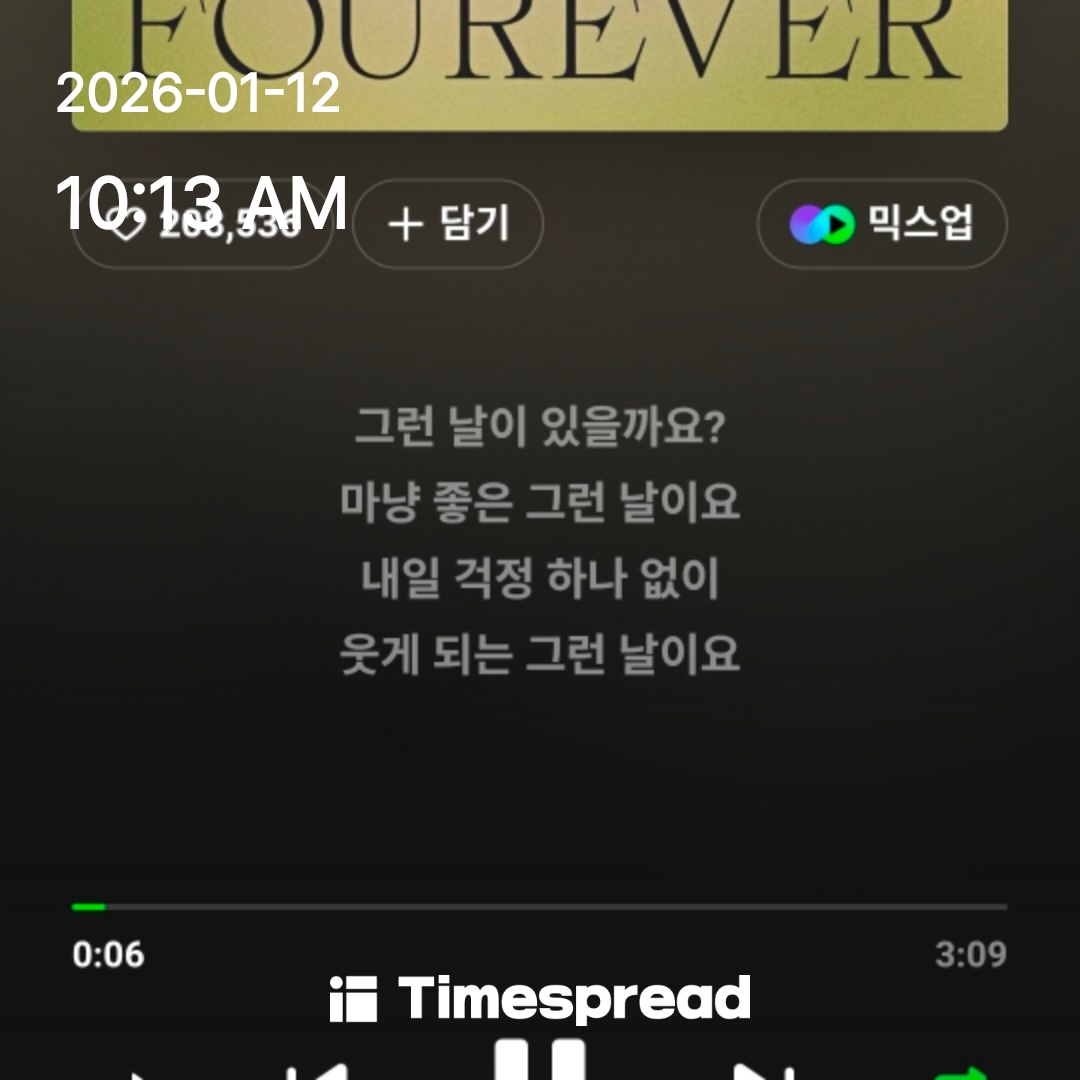This screenshot has height=1080, width=1080.
Task: Skip to the next track
Action: (x=764, y=1070)
